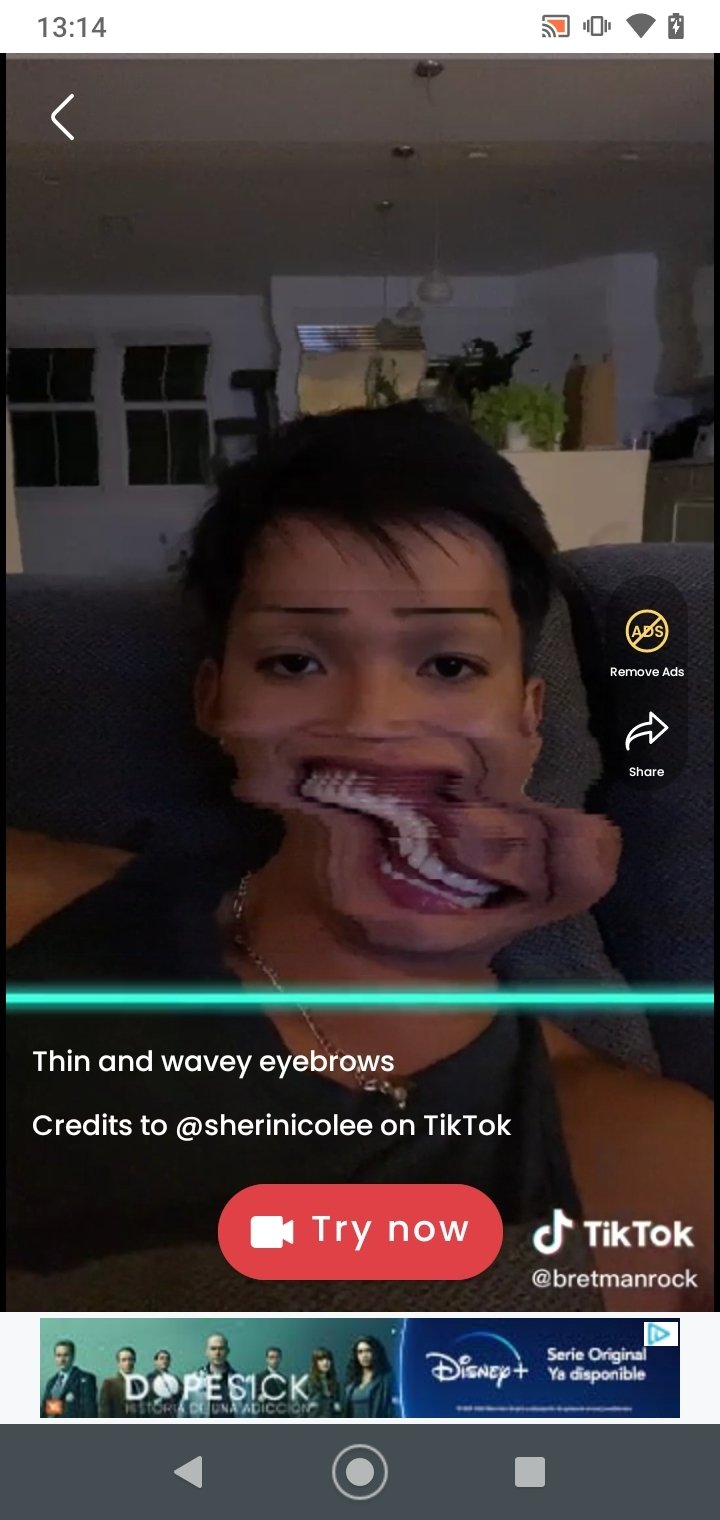This screenshot has width=720, height=1520.
Task: Go back using the top-left arrow
Action: coord(62,117)
